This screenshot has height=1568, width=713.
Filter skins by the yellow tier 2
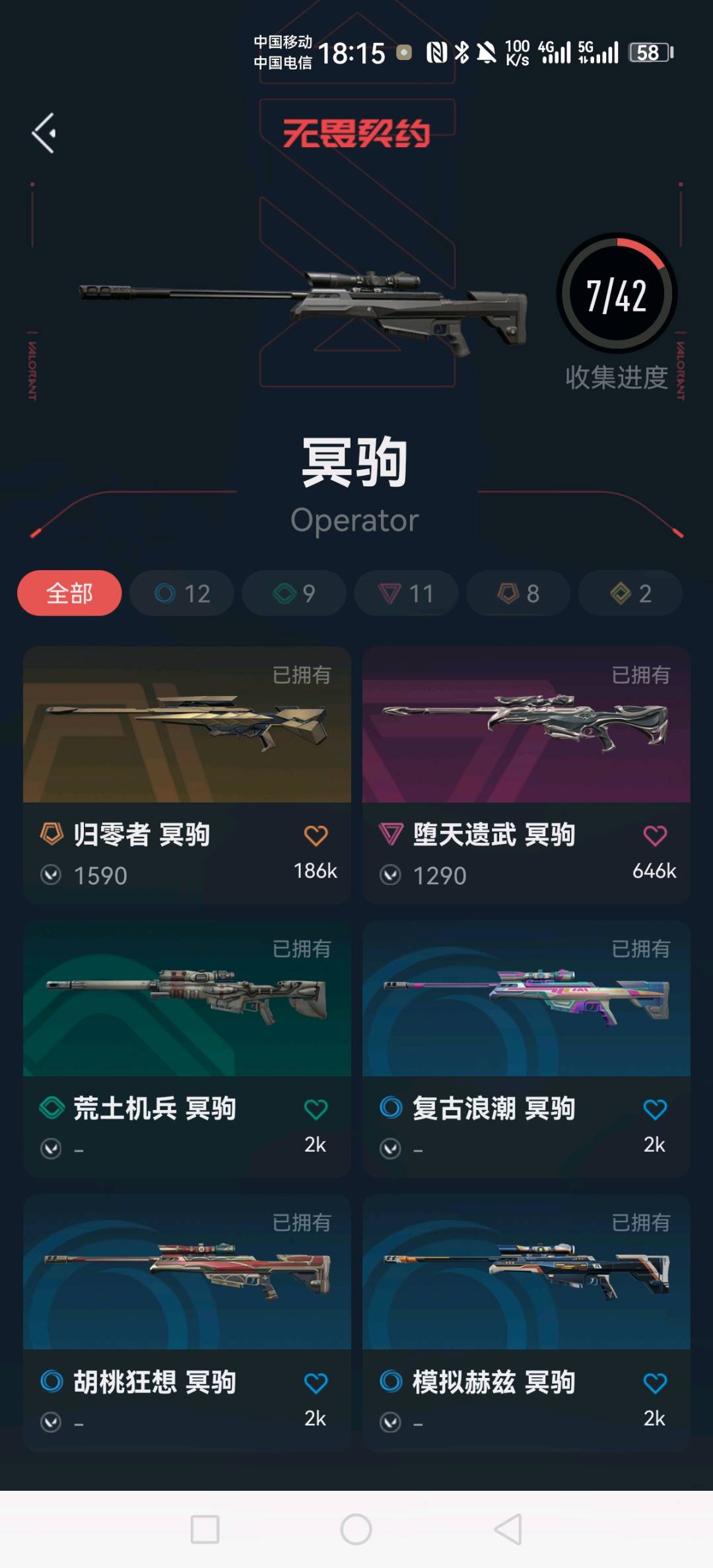pos(630,593)
